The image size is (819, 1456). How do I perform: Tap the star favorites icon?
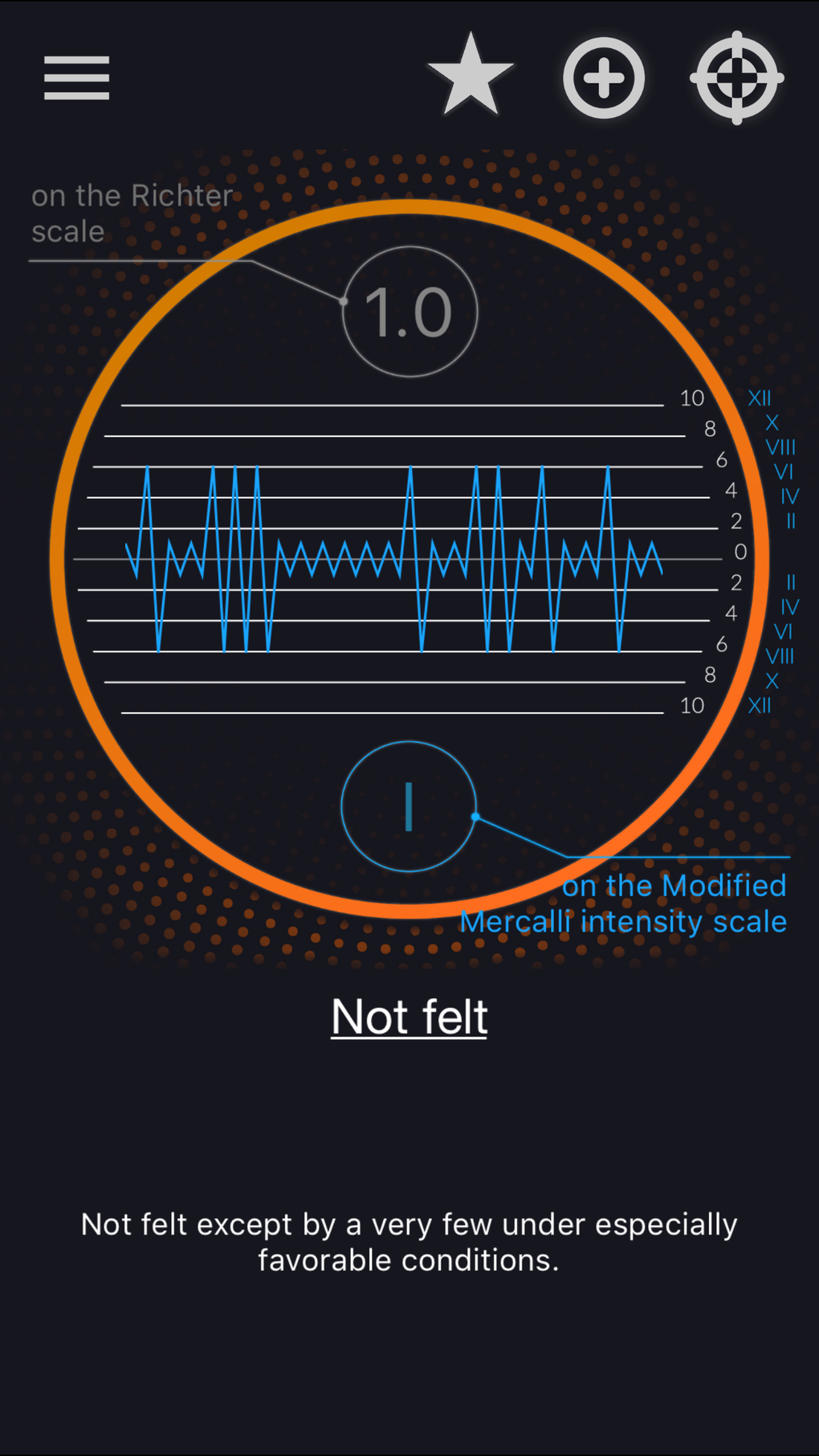point(471,75)
